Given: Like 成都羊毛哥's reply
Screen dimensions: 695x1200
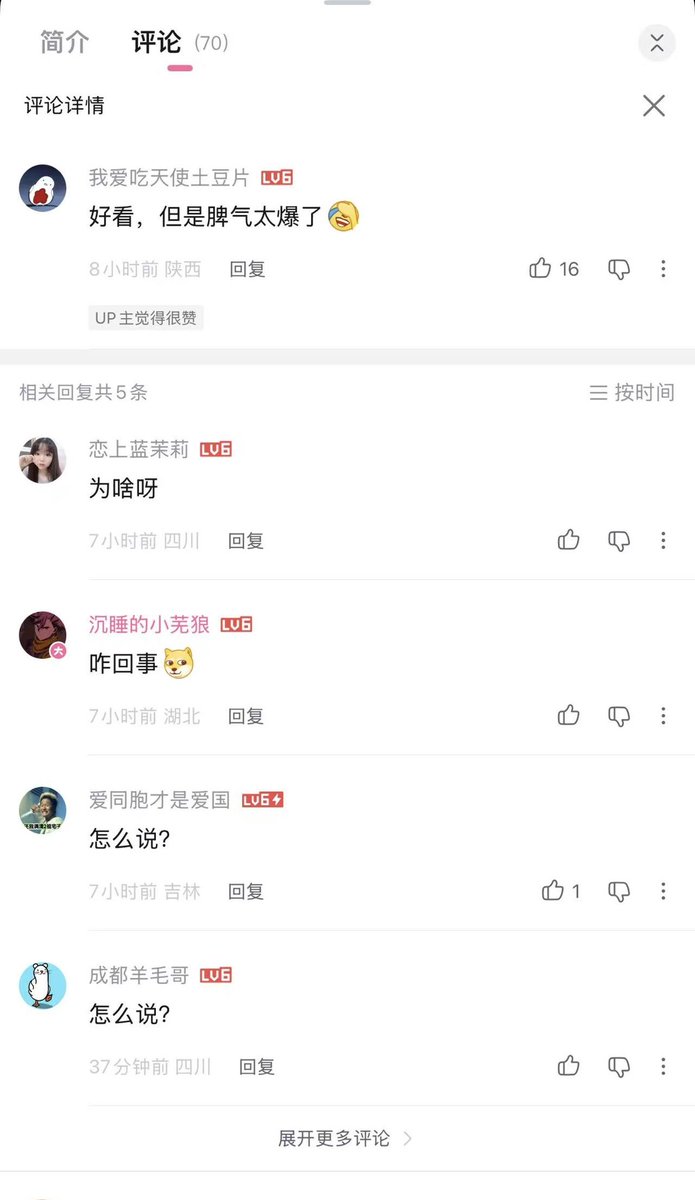Looking at the screenshot, I should (569, 1066).
